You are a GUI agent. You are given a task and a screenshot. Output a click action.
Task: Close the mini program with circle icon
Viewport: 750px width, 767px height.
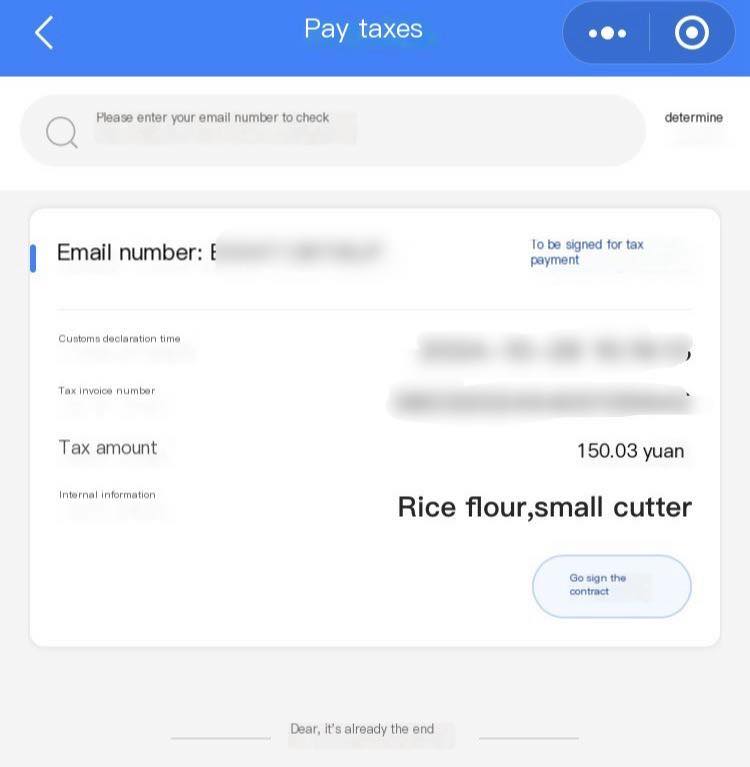tap(692, 33)
